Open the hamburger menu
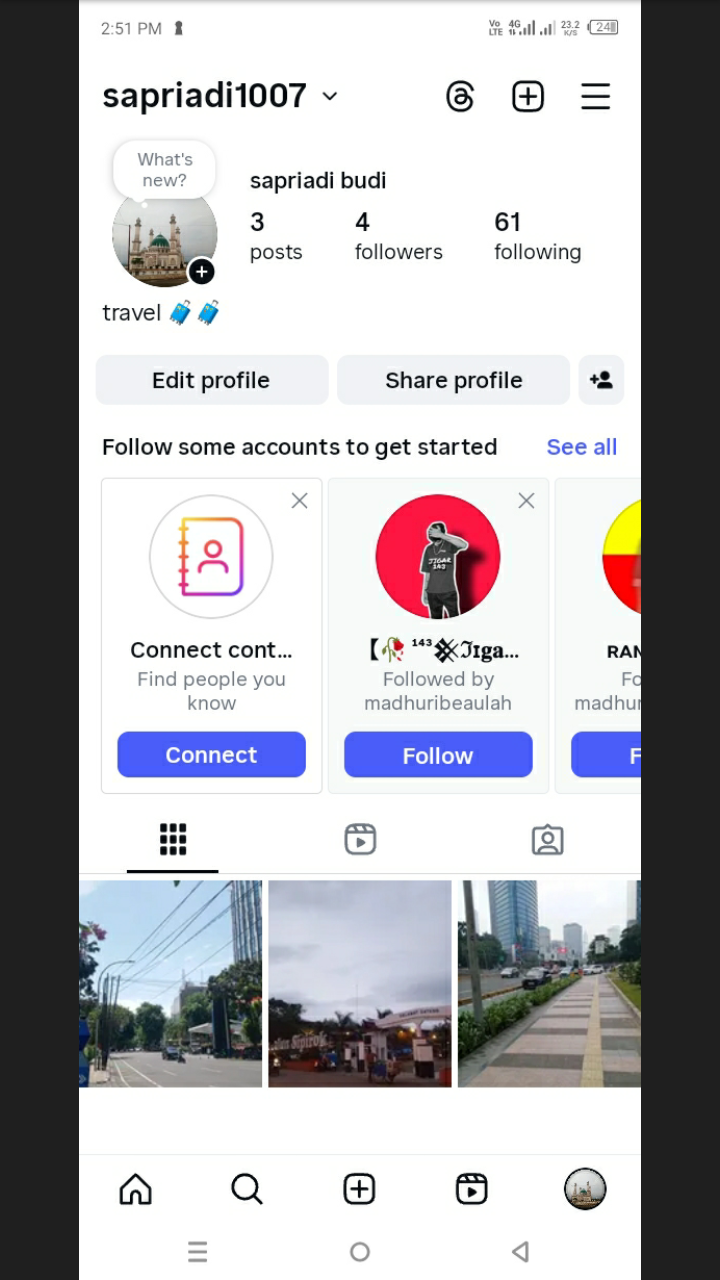 coord(595,97)
